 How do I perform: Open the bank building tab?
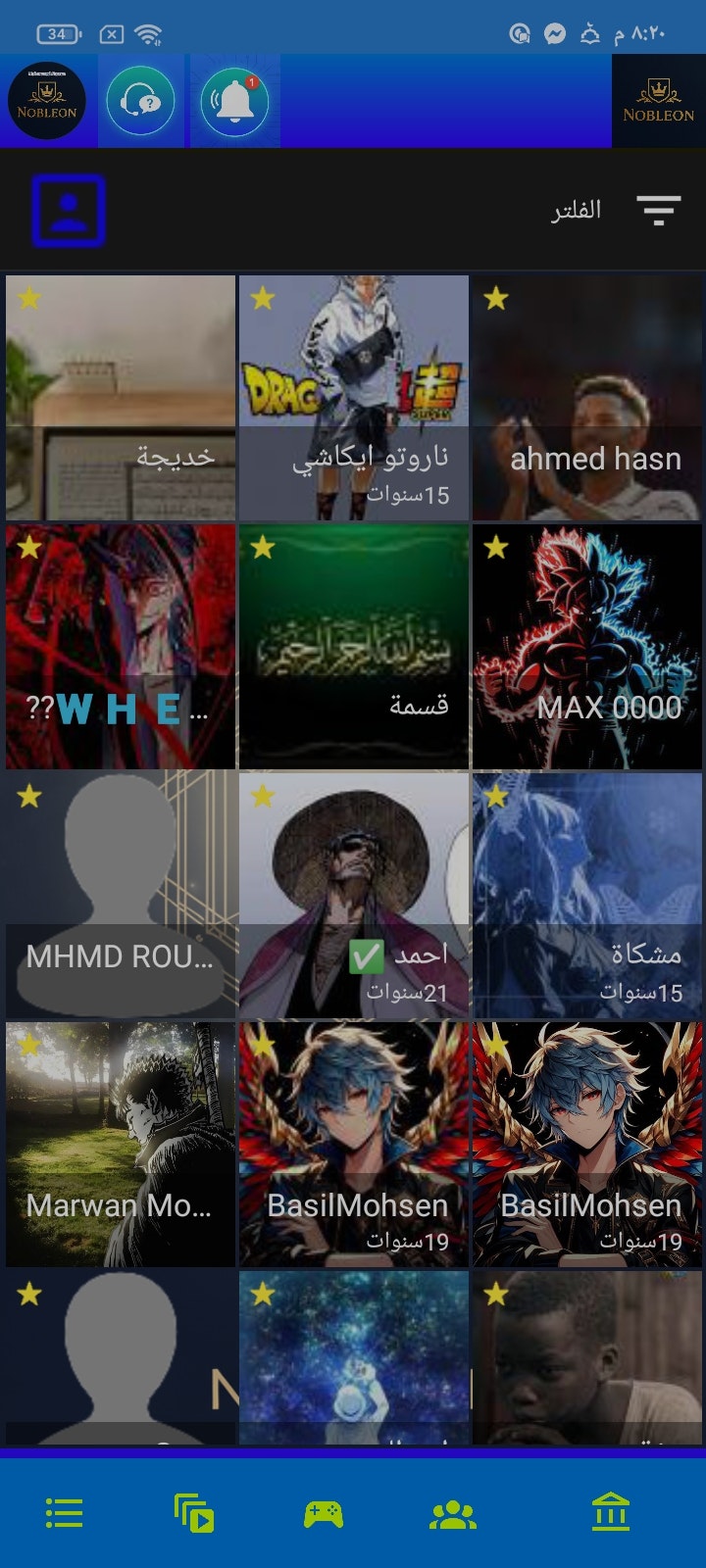610,1513
